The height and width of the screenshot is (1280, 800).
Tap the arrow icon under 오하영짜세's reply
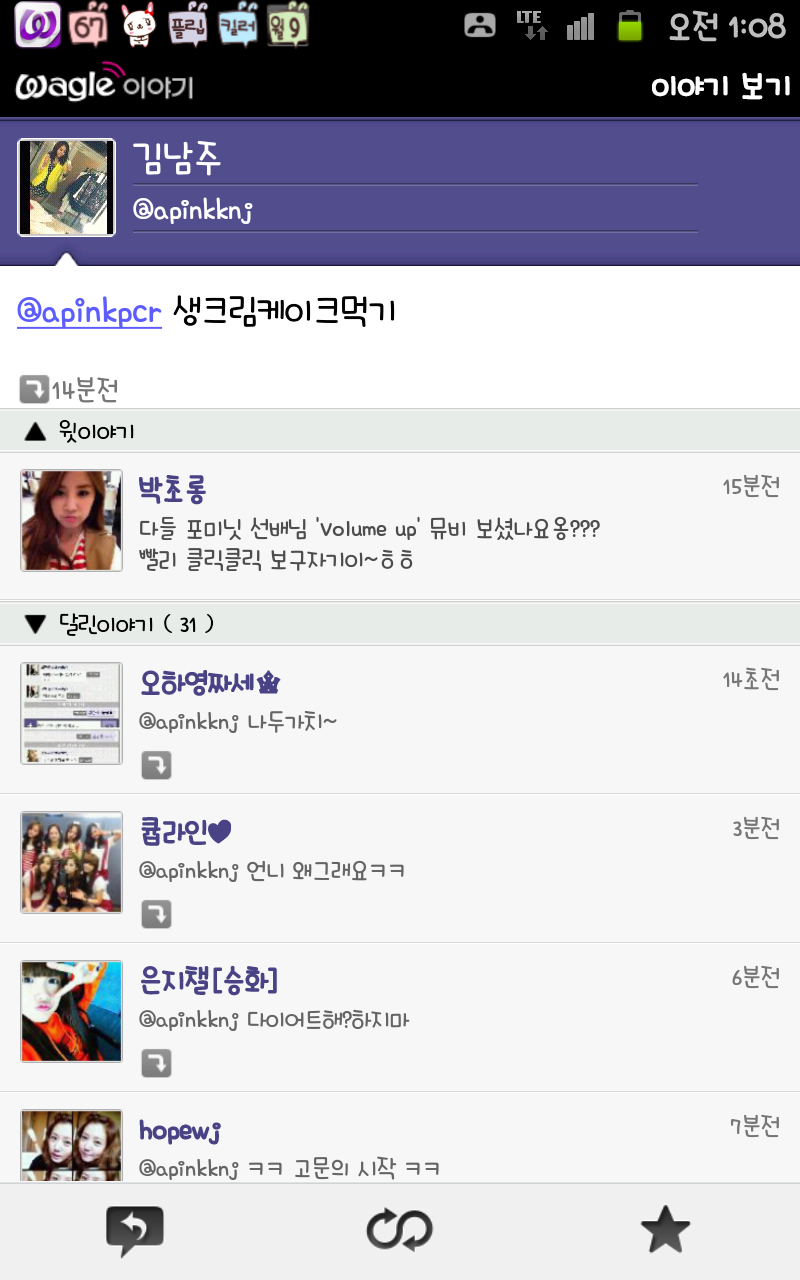[x=156, y=765]
